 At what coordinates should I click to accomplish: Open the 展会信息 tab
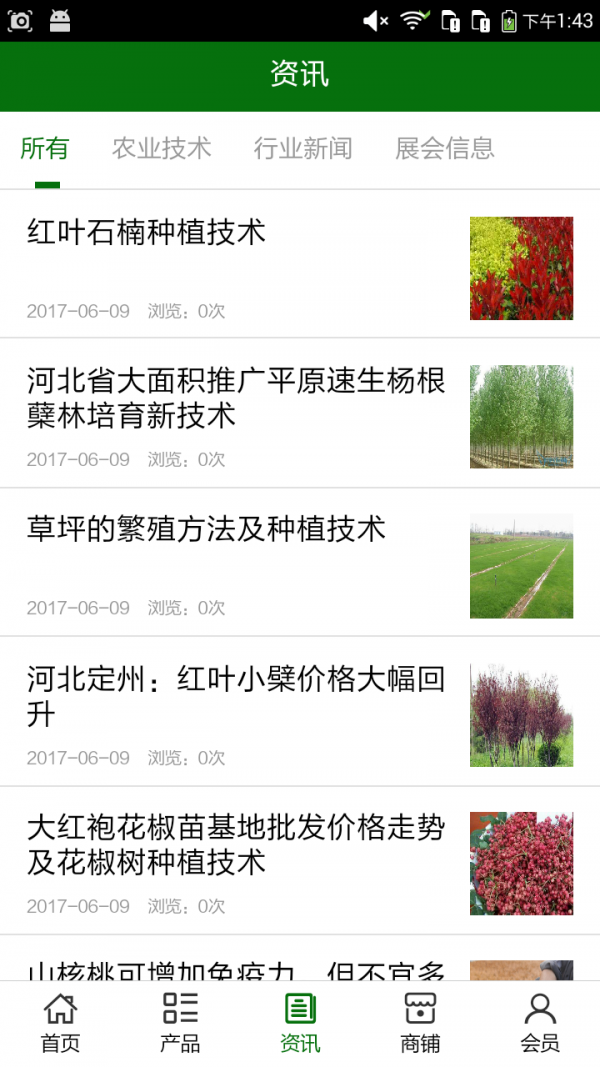445,149
